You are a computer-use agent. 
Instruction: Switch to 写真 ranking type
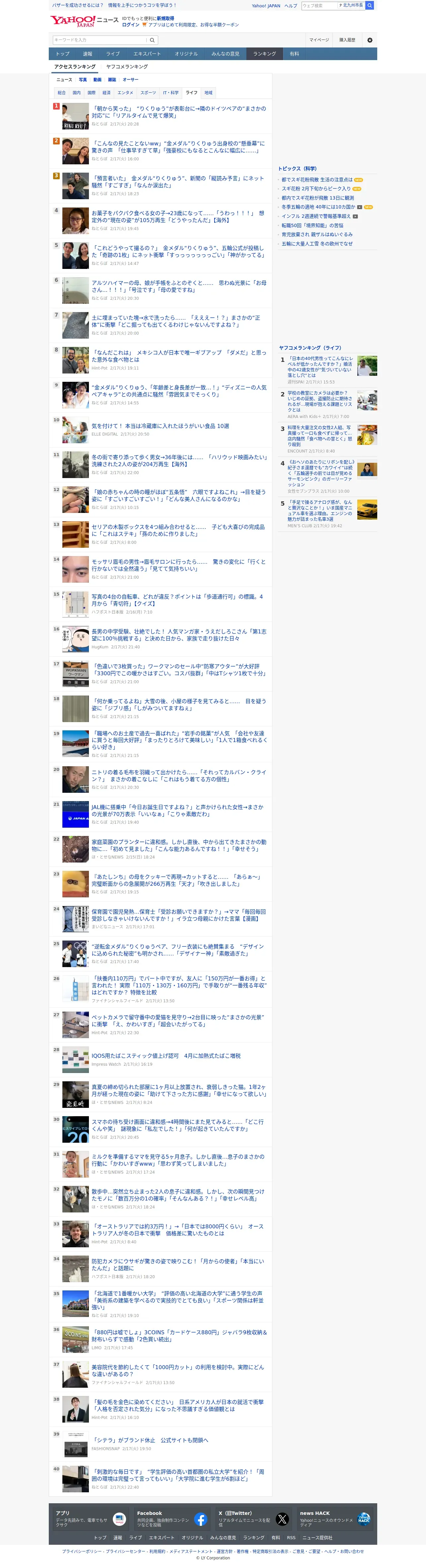click(83, 80)
